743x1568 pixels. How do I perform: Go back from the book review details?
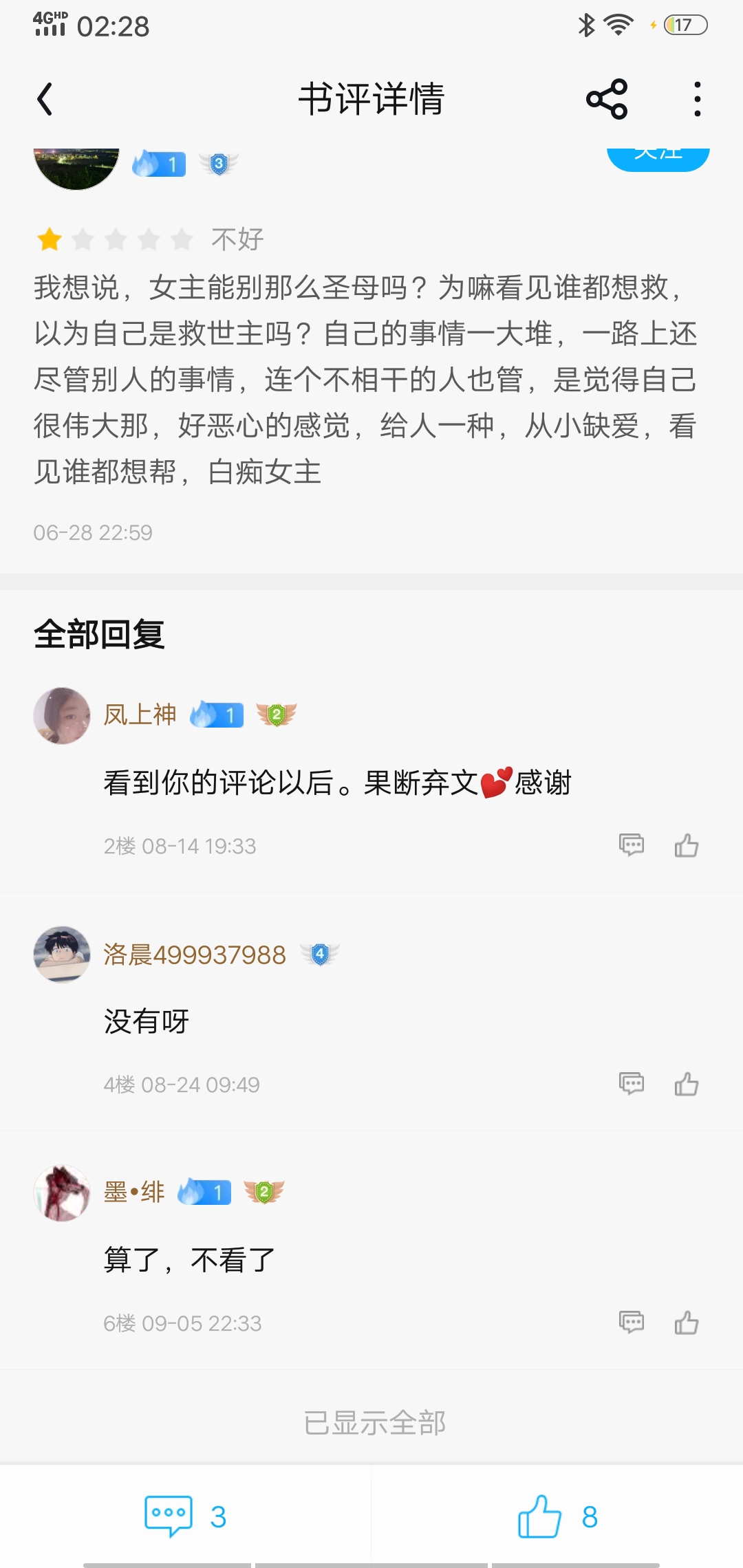pos(45,100)
